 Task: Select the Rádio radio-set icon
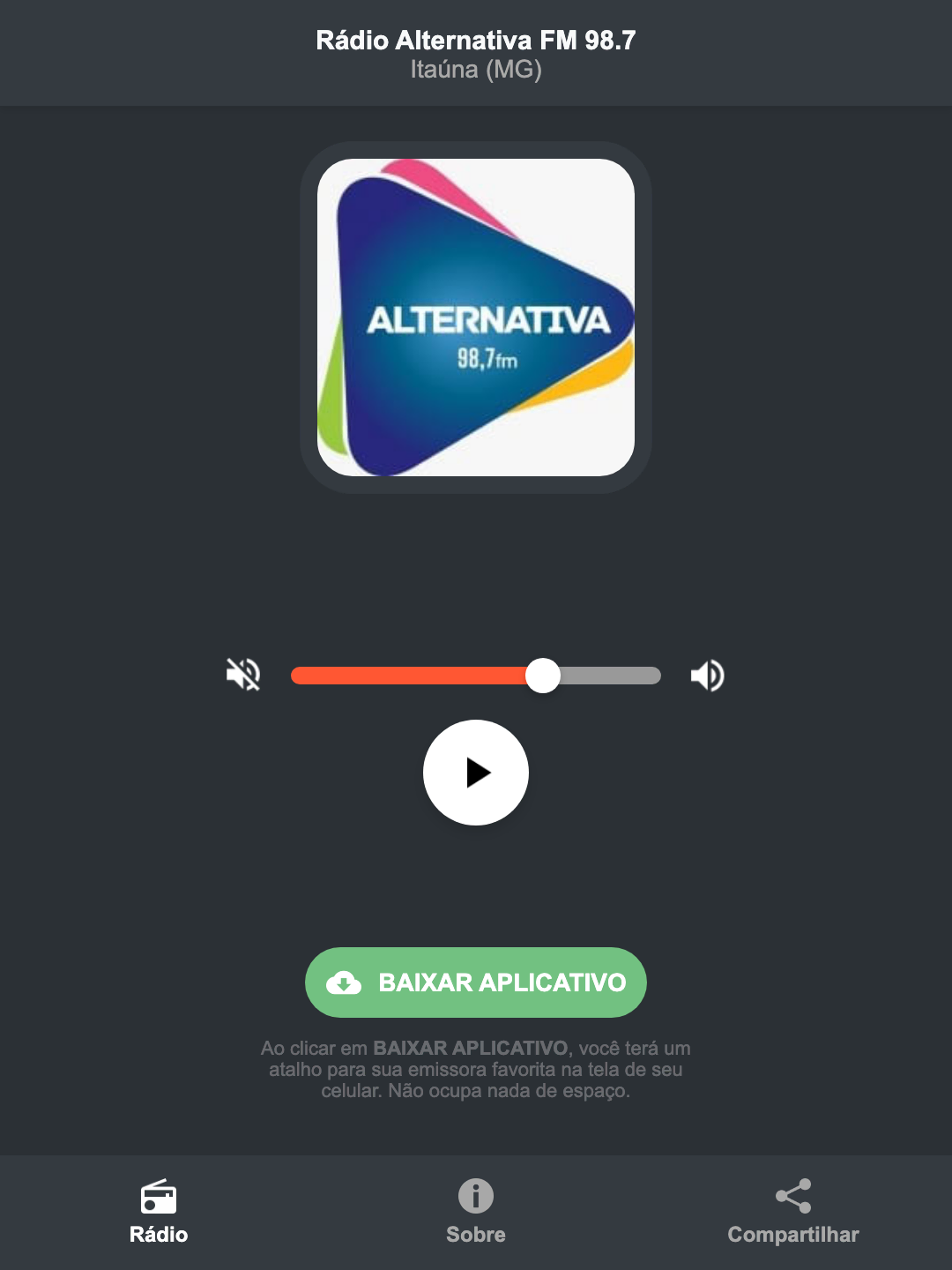[159, 1198]
